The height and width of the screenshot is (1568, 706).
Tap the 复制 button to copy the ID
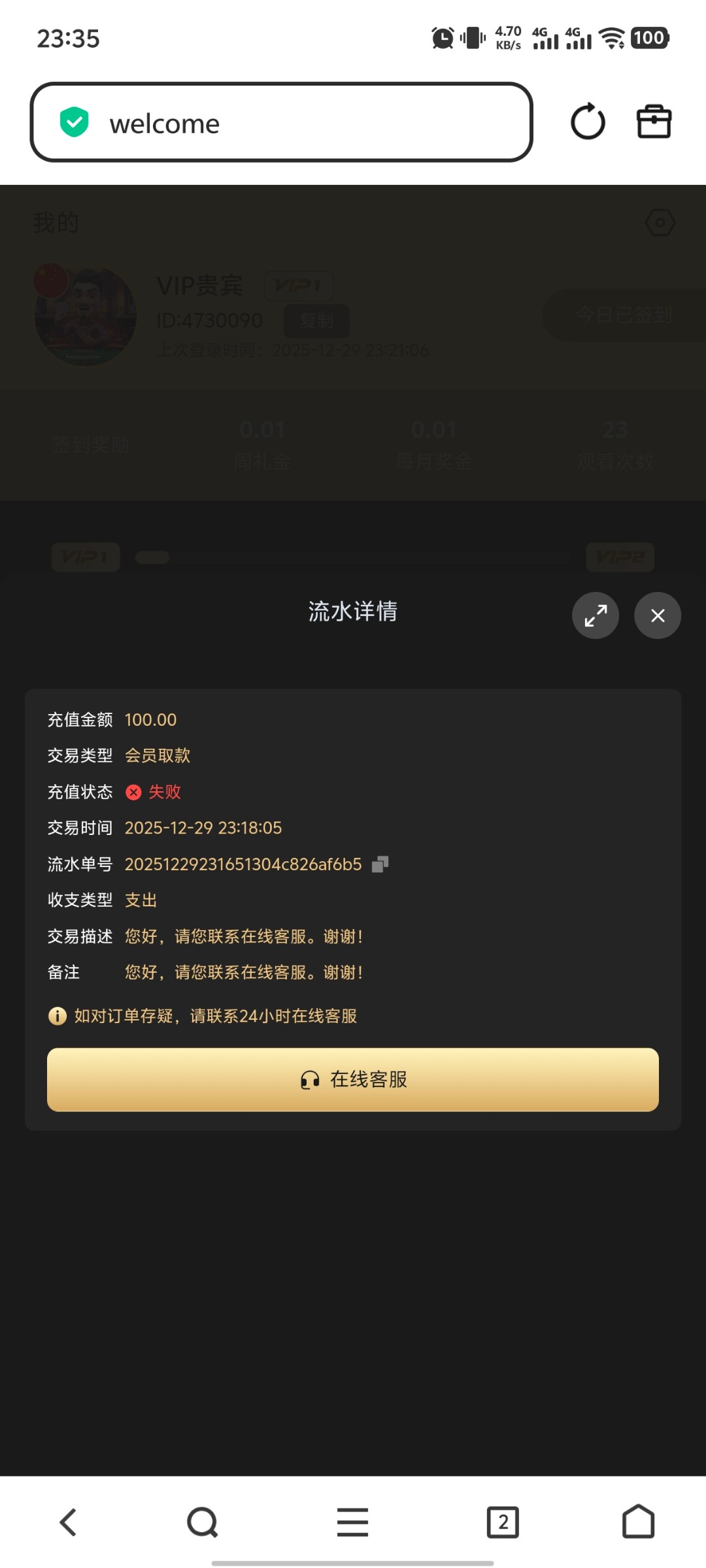316,319
